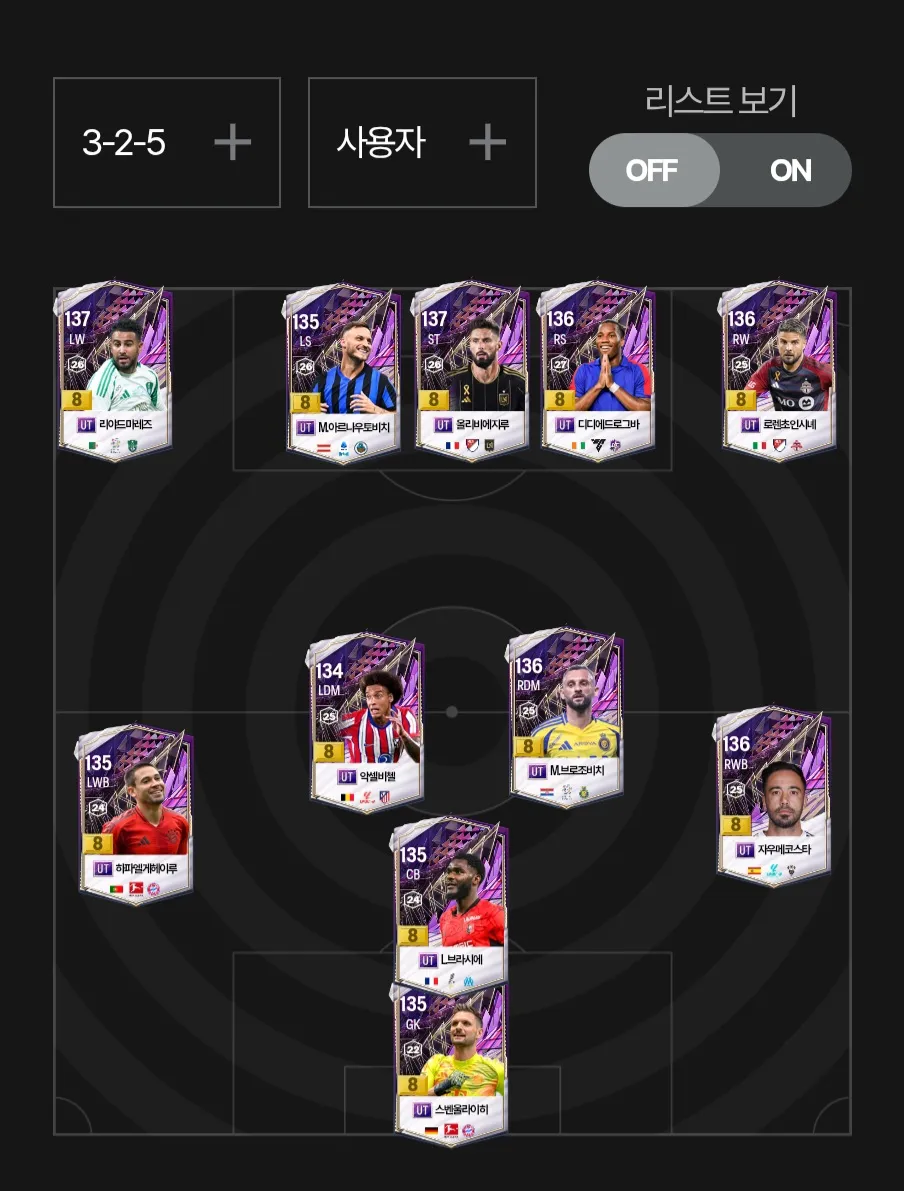Image resolution: width=904 pixels, height=1191 pixels.
Task: Open RDM player card M브로조비치
Action: tap(566, 718)
